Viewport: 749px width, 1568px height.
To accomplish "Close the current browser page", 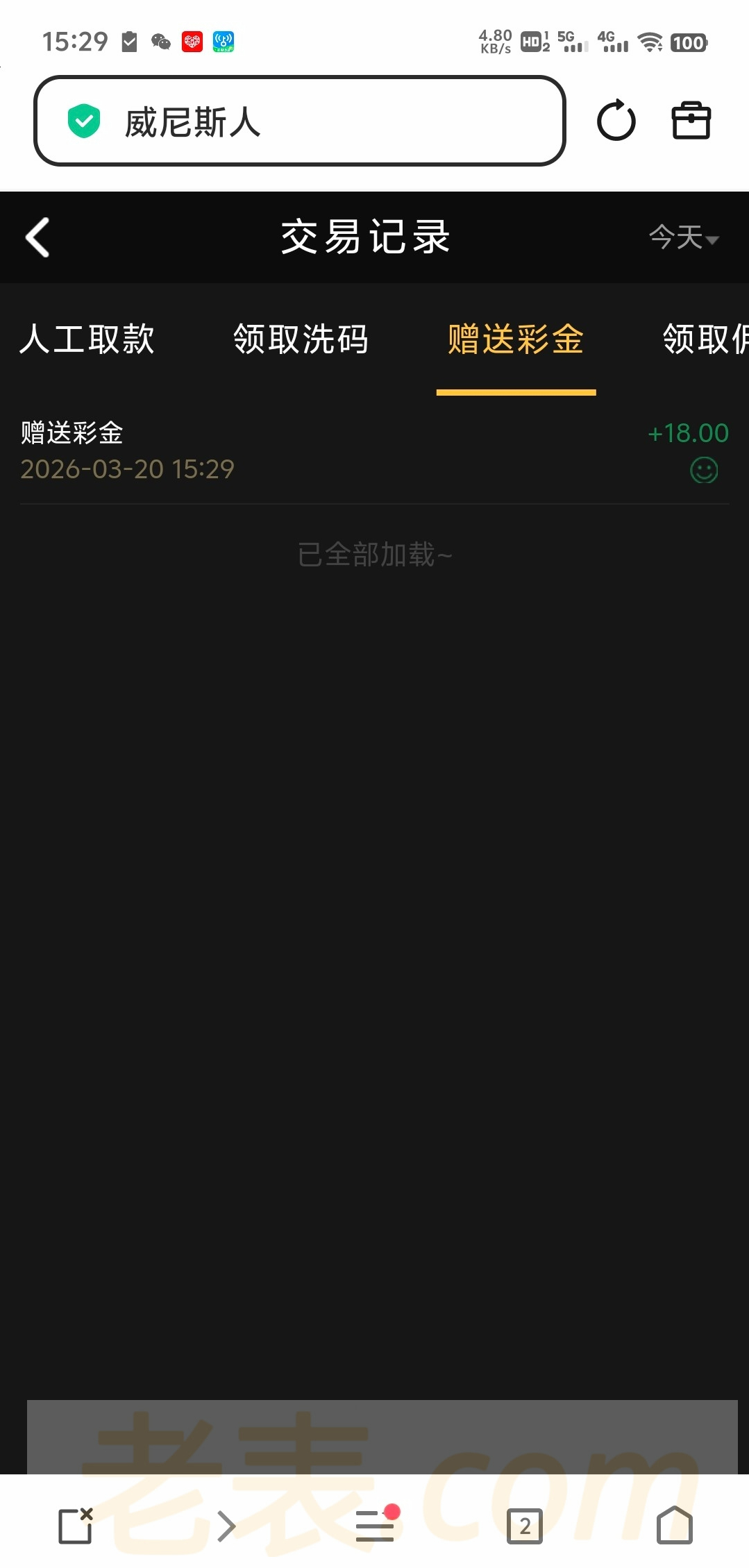I will pyautogui.click(x=76, y=1525).
